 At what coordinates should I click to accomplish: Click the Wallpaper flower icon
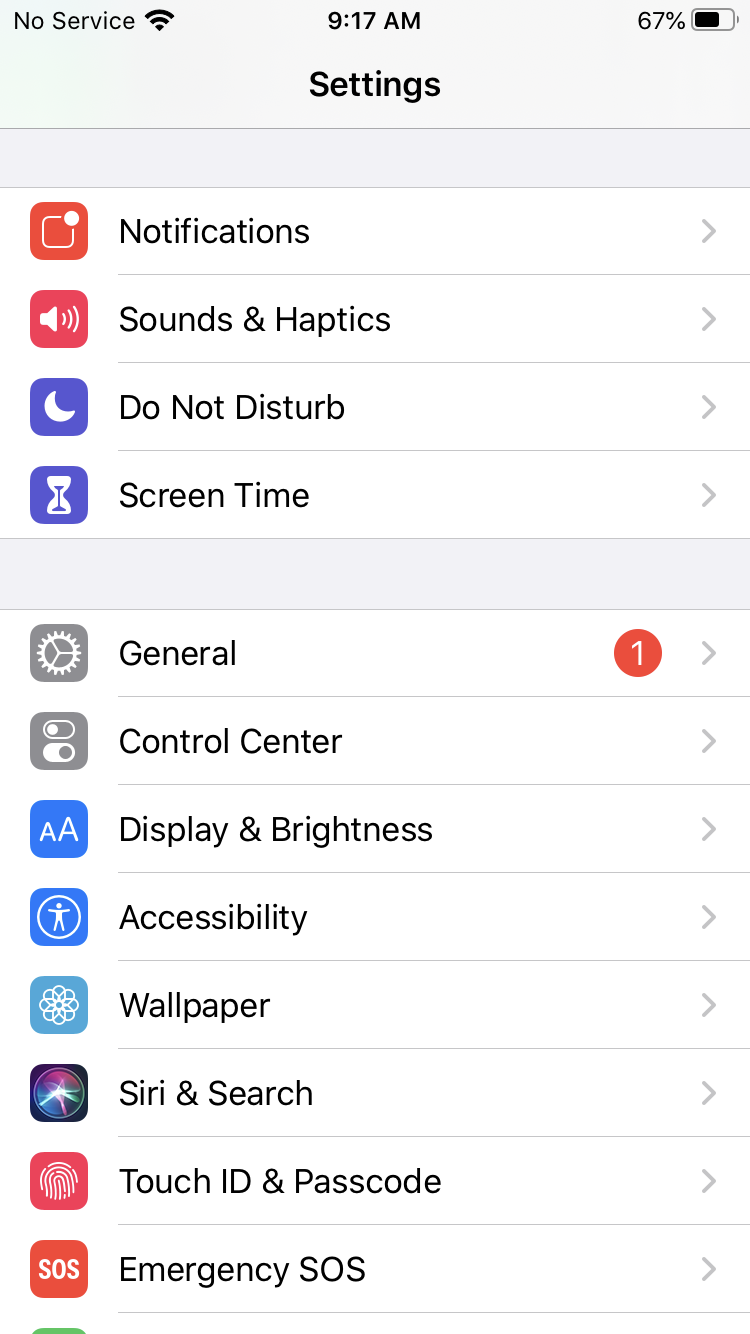point(58,1005)
